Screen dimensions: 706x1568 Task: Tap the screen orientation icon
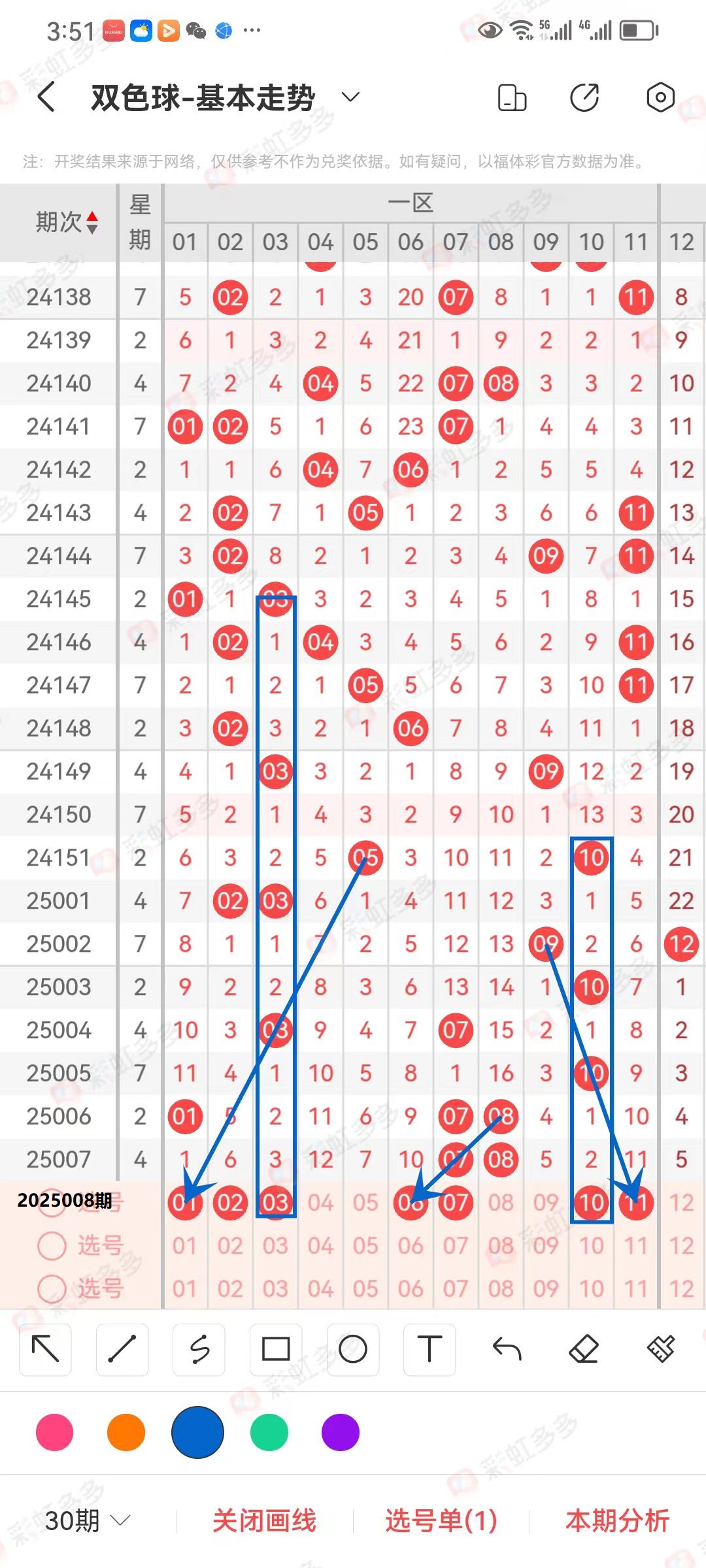pos(512,98)
